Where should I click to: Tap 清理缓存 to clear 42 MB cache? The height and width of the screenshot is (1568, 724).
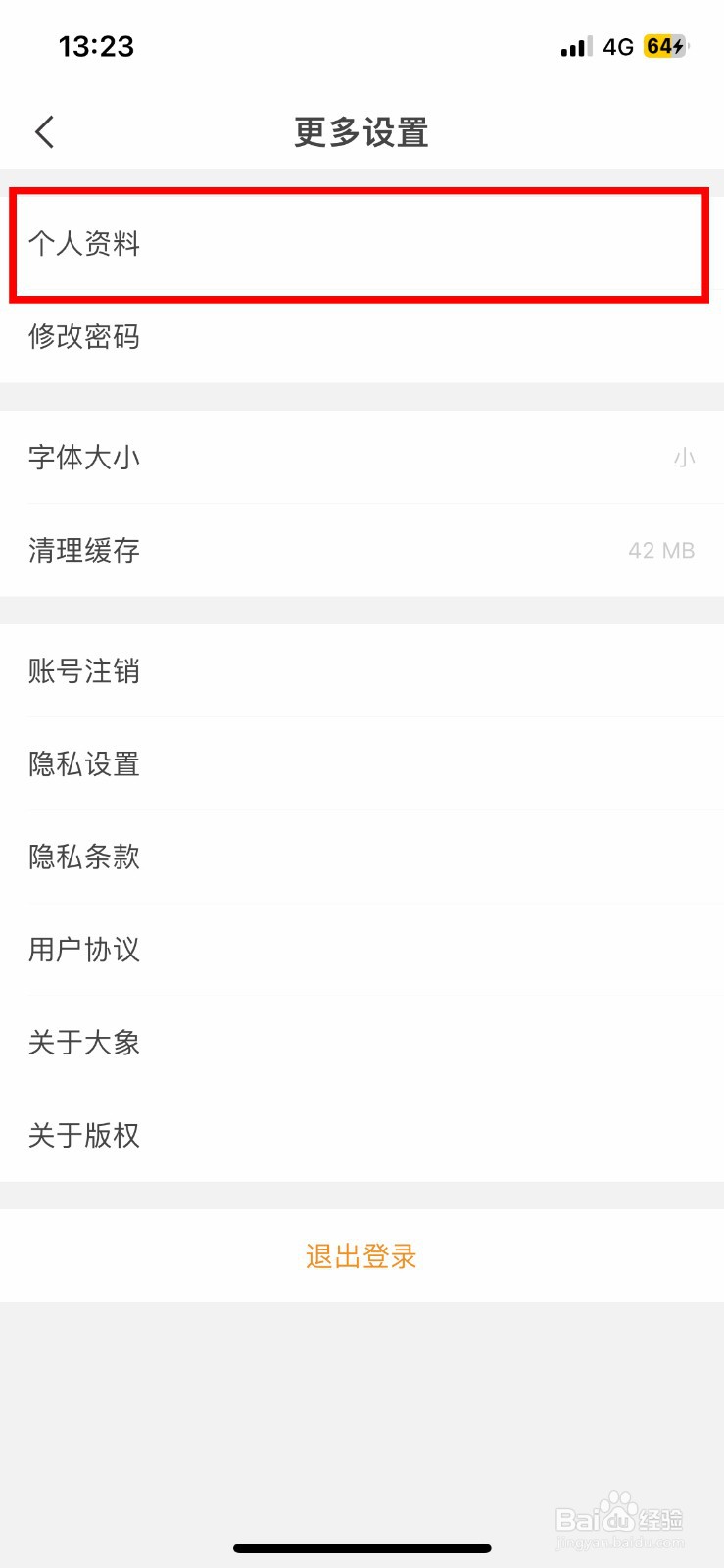tap(362, 550)
